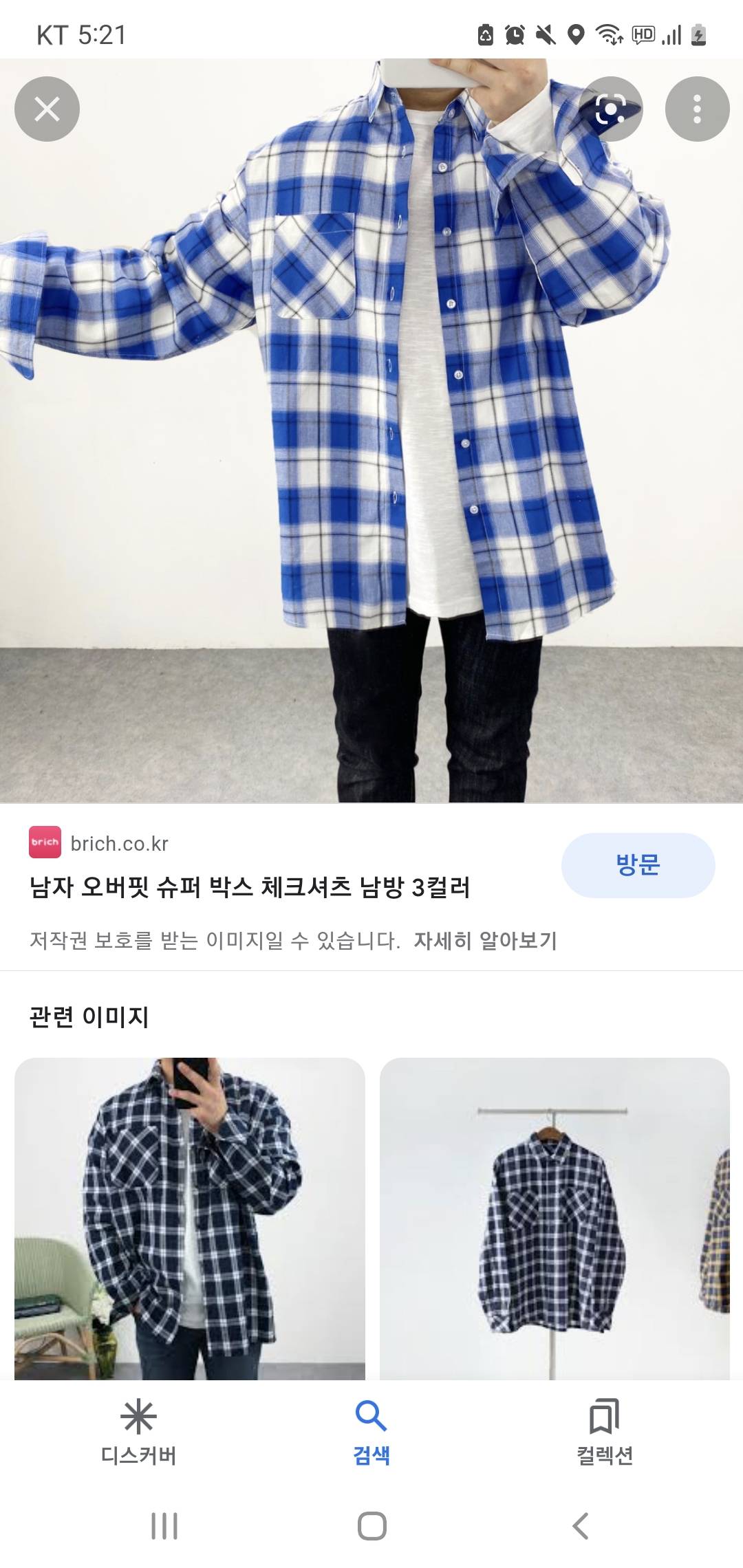Viewport: 743px width, 1568px height.
Task: Switch to the 컬렉션 tab
Action: coord(604,1433)
